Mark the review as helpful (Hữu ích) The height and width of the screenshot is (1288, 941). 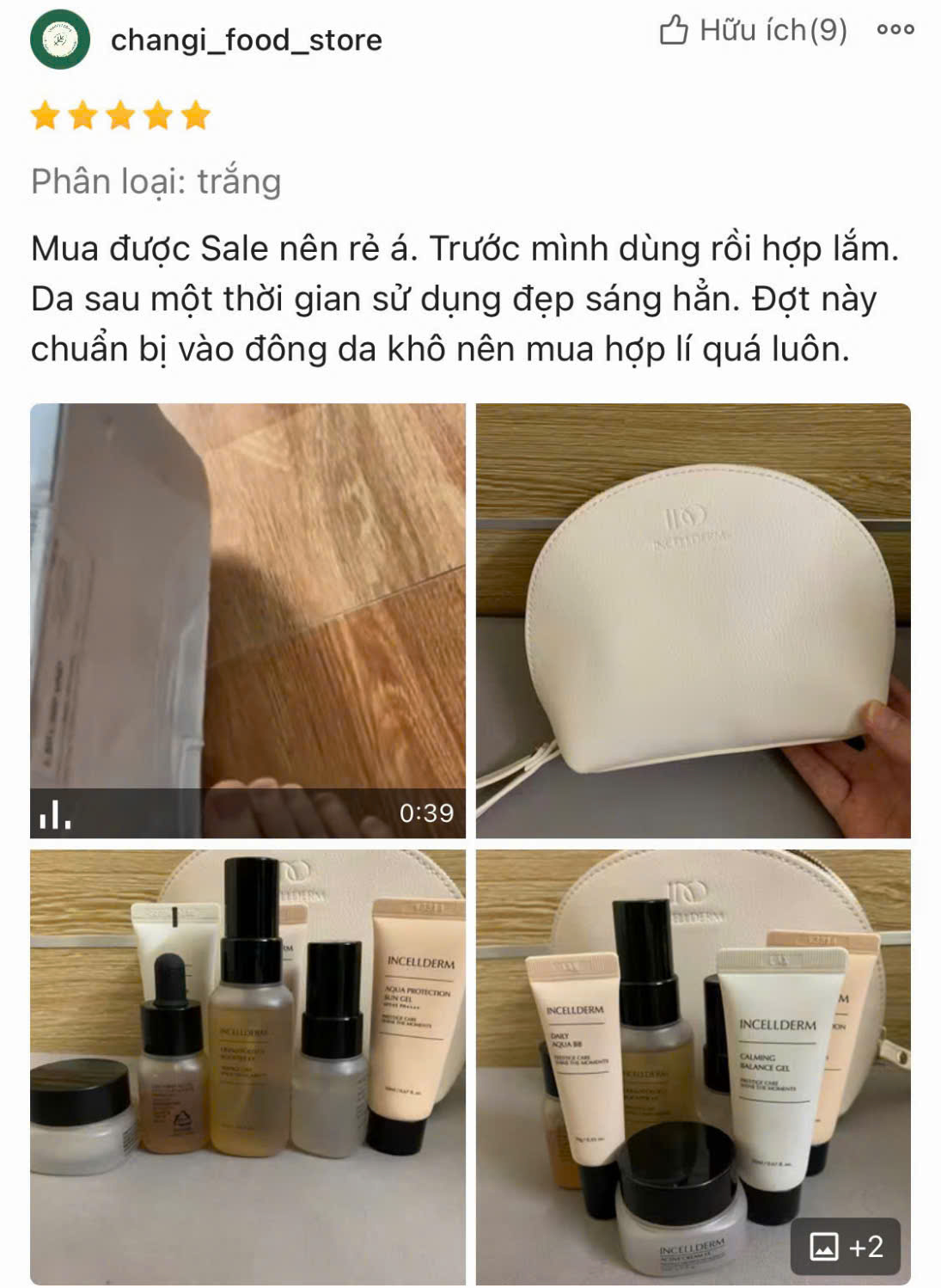tap(752, 31)
